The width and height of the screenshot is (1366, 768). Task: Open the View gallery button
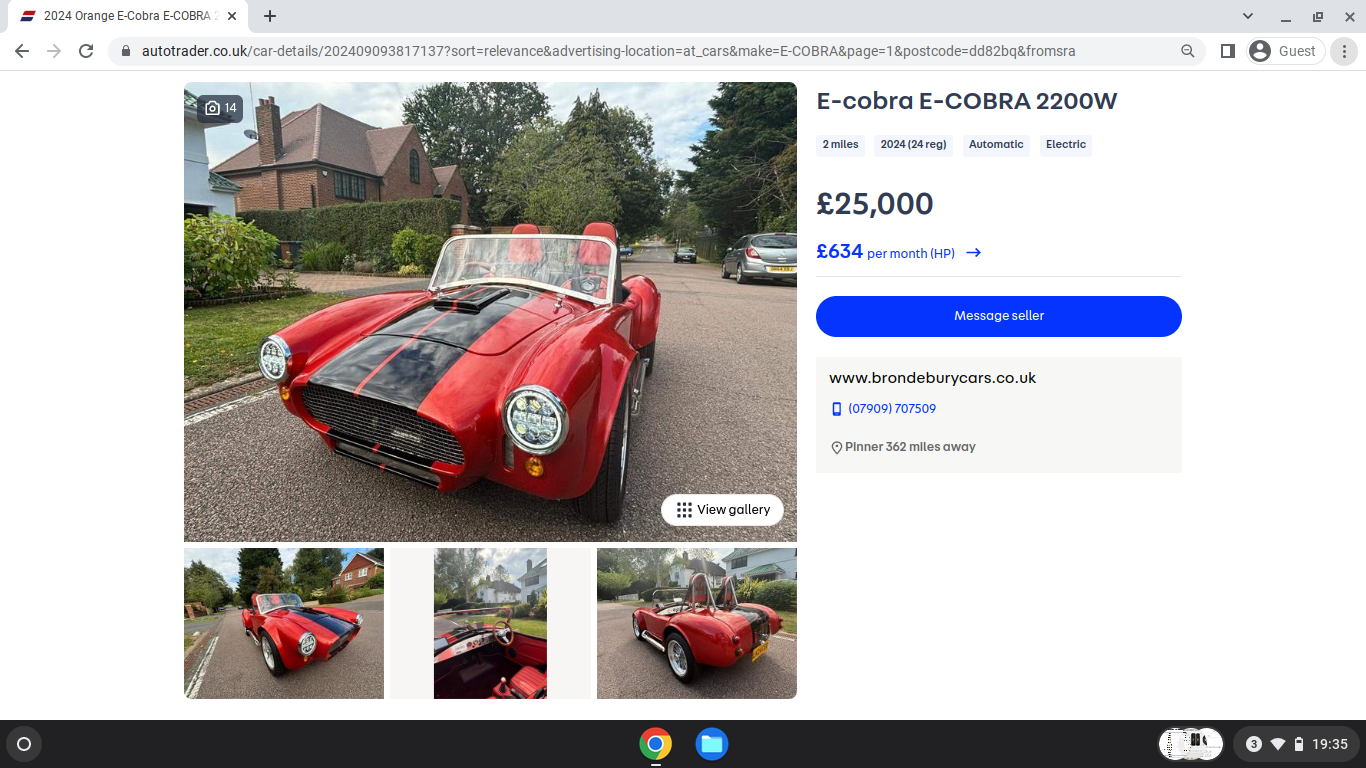click(x=722, y=510)
